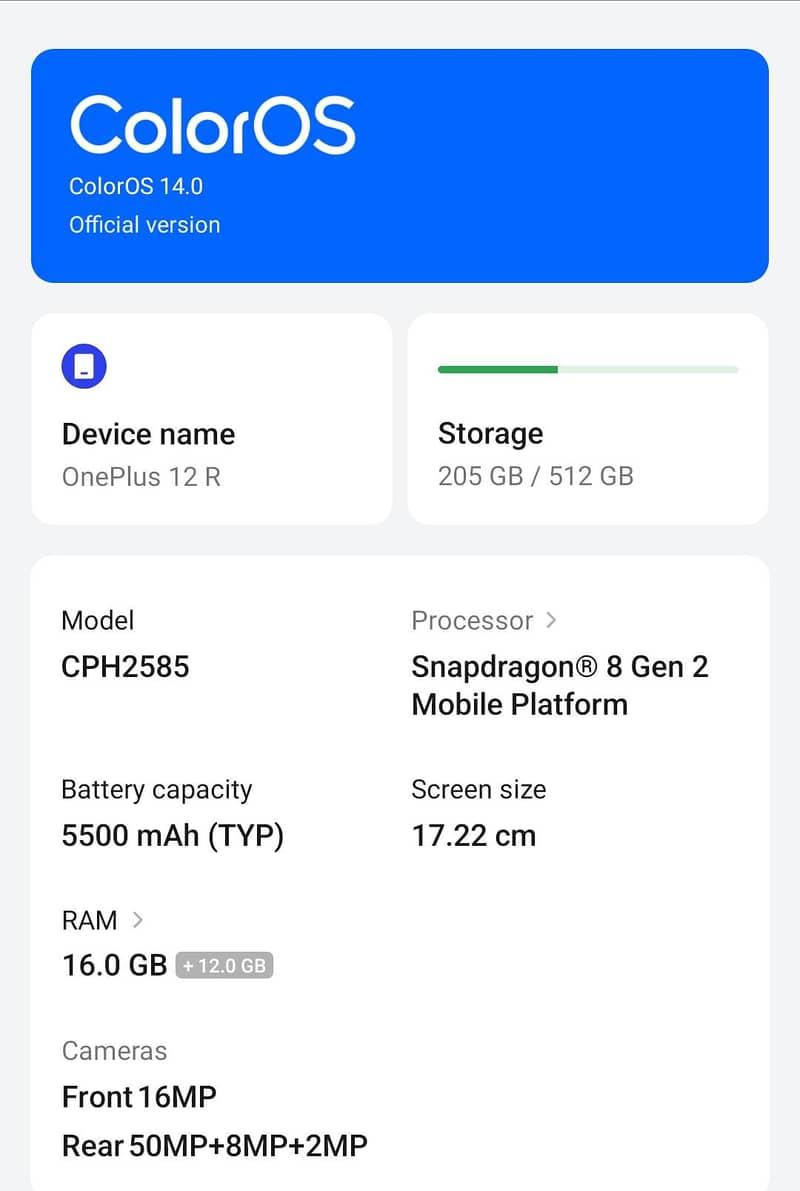This screenshot has width=800, height=1191.
Task: Open RAM expansion details
Action: coord(103,920)
